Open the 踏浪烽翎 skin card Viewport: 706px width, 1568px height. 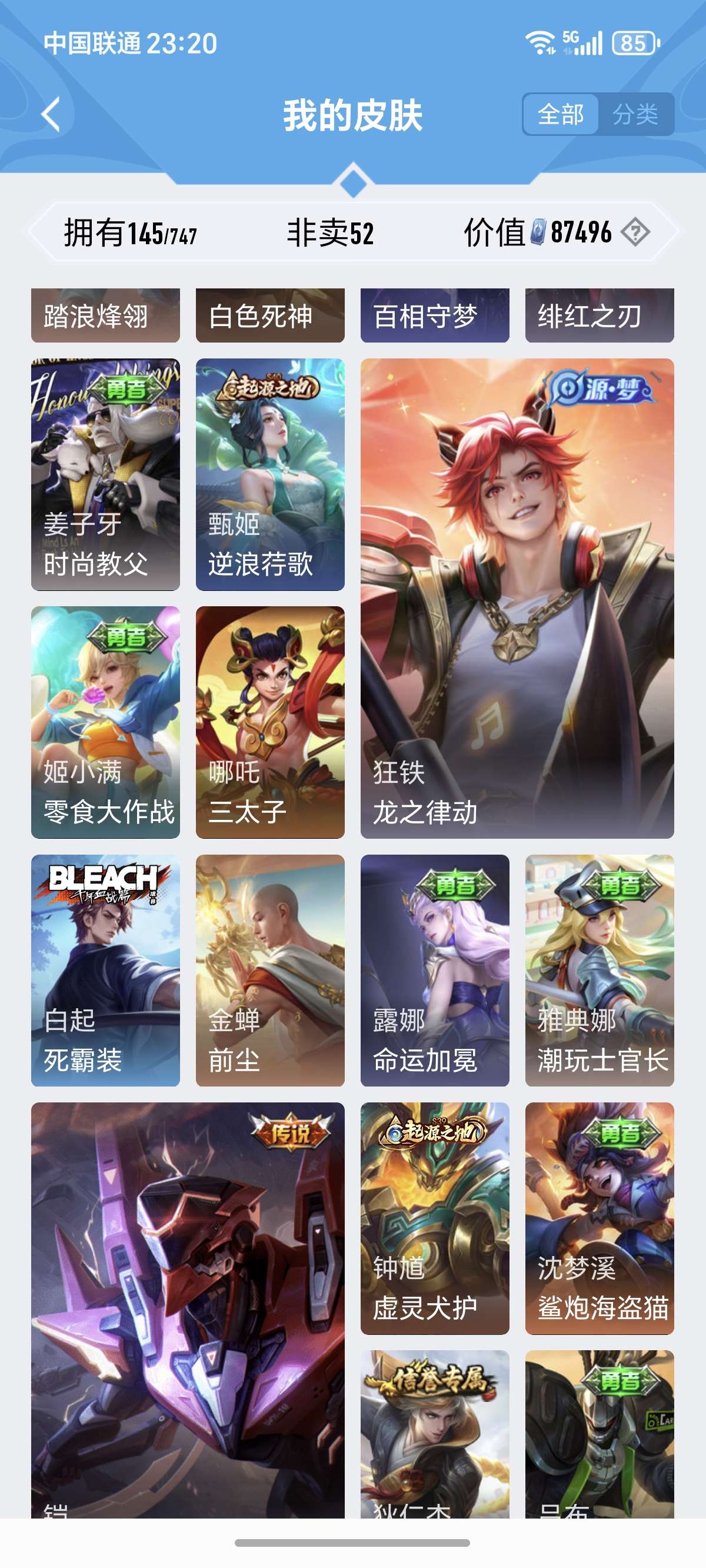tap(105, 316)
